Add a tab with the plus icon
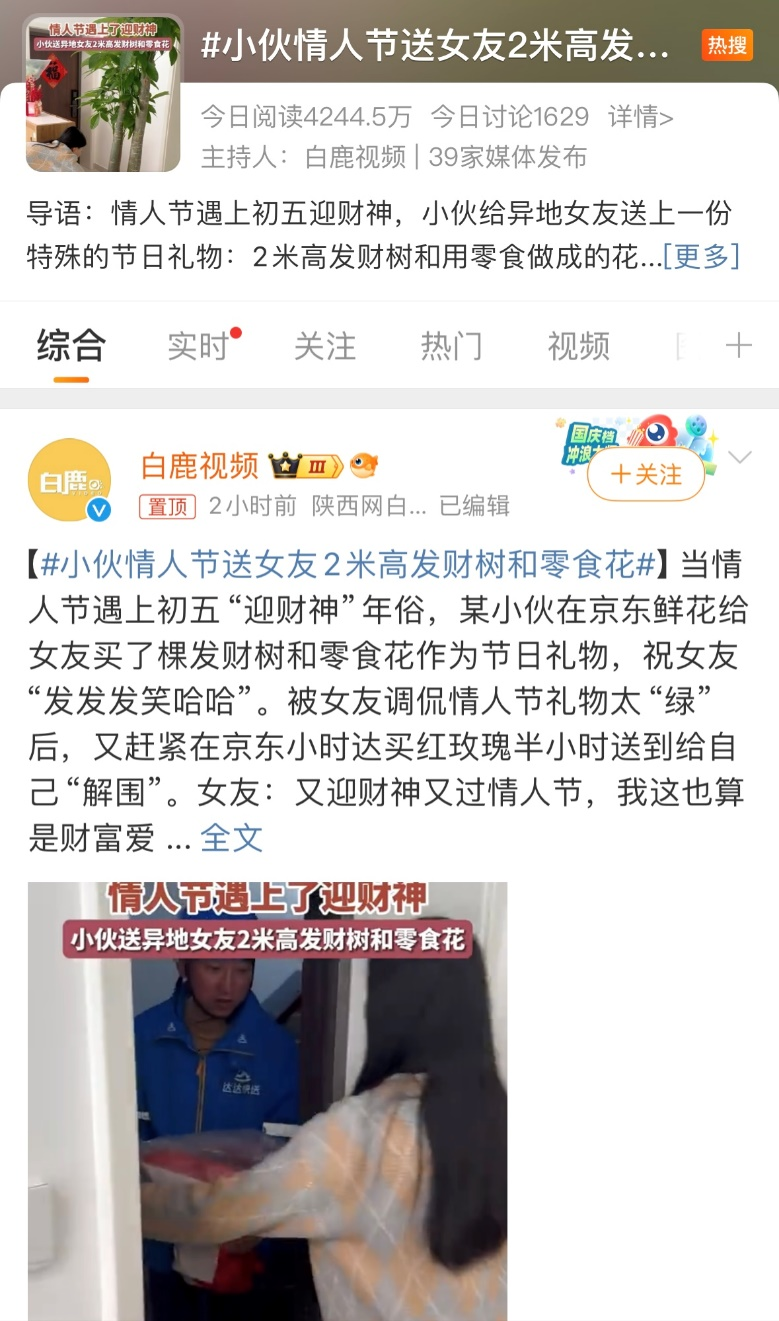 click(738, 346)
